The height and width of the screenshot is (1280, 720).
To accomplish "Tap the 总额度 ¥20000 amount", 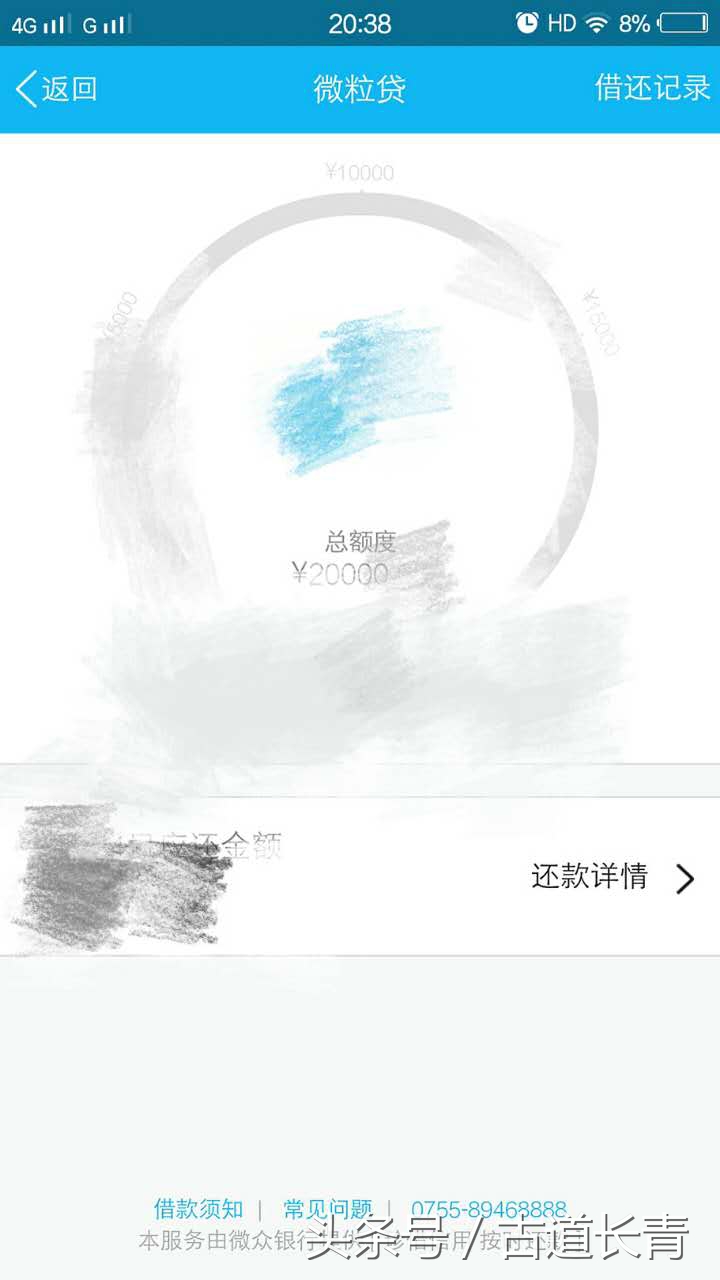I will point(360,558).
